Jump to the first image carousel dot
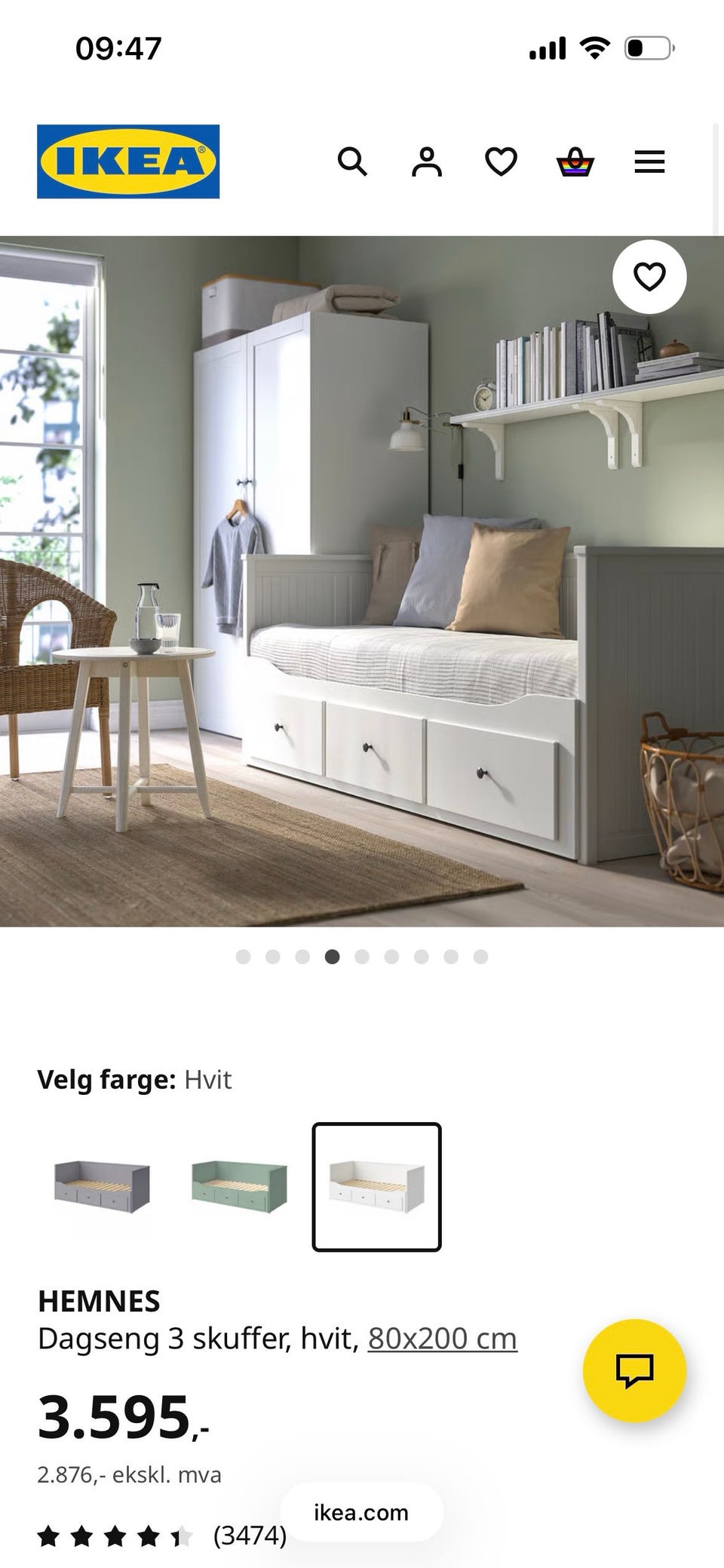The image size is (724, 1568). [x=243, y=956]
